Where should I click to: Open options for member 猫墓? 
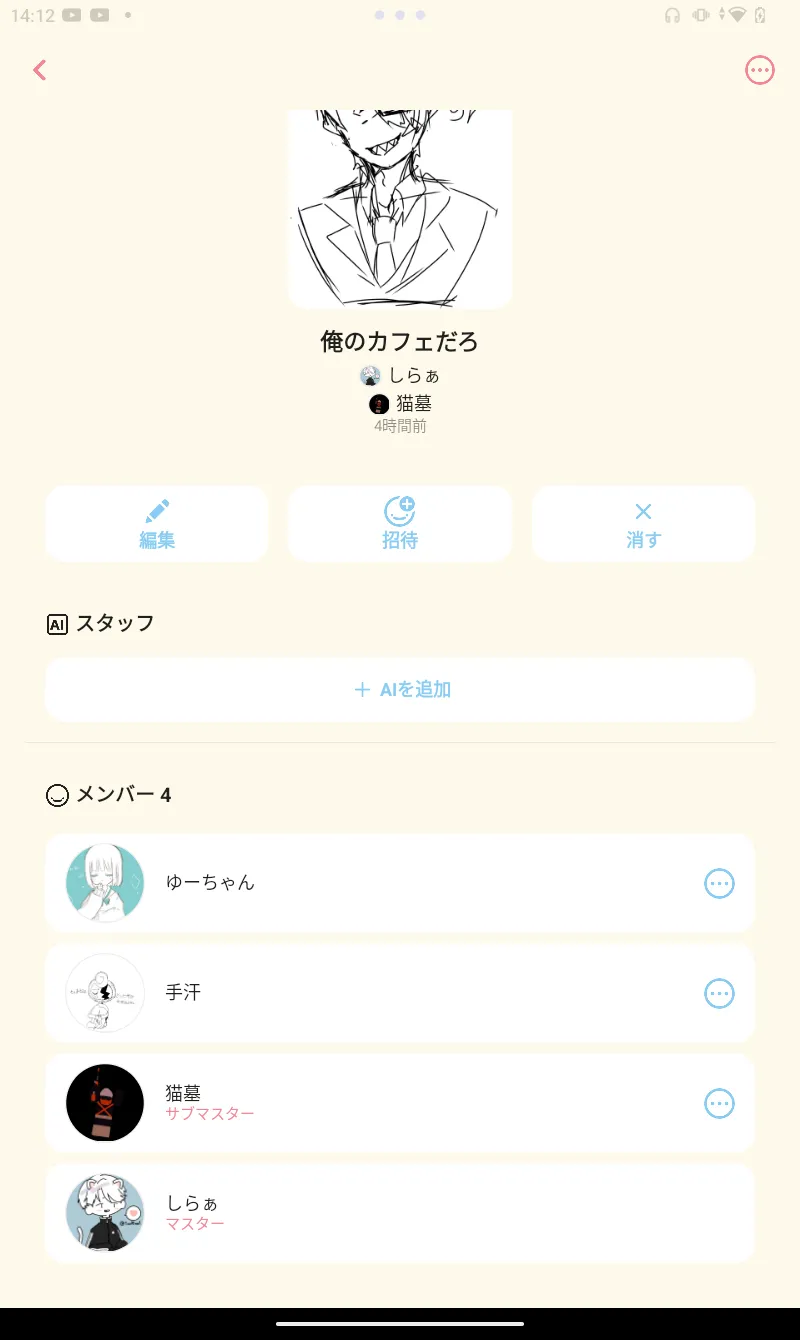pos(720,1103)
